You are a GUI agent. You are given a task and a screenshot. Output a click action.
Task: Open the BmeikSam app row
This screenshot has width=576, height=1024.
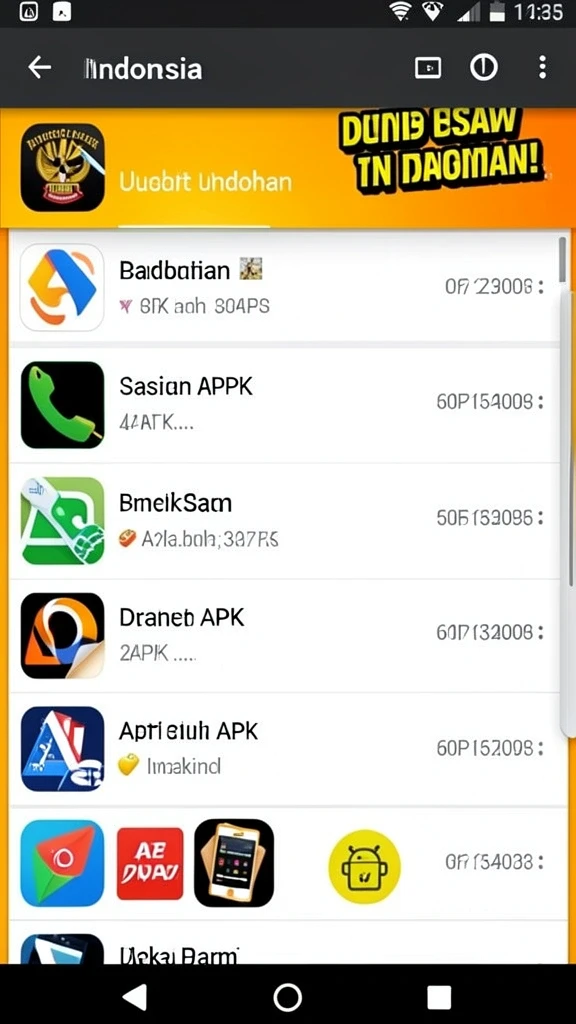click(285, 520)
